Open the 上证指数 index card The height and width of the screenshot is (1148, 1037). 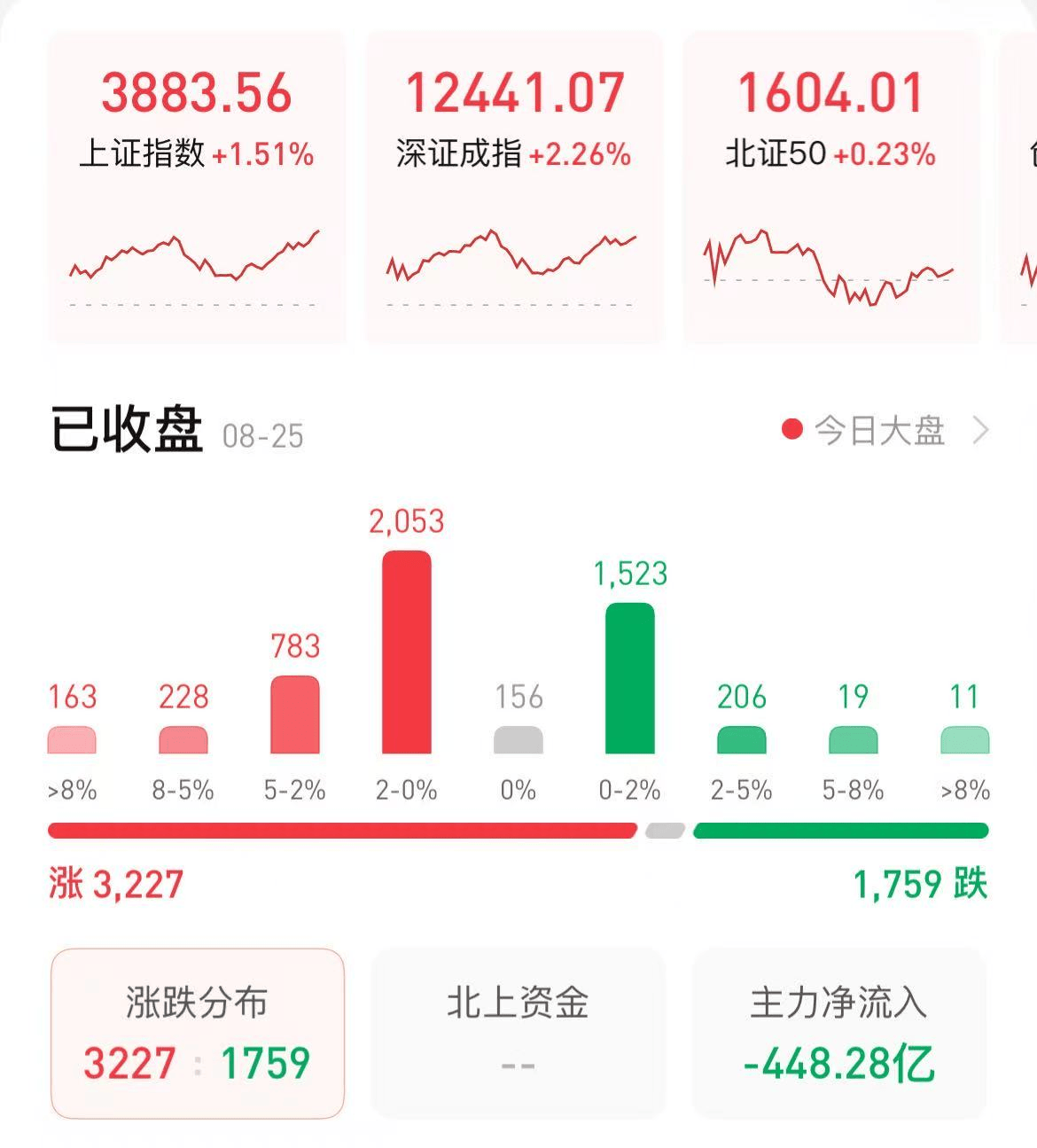(x=197, y=186)
